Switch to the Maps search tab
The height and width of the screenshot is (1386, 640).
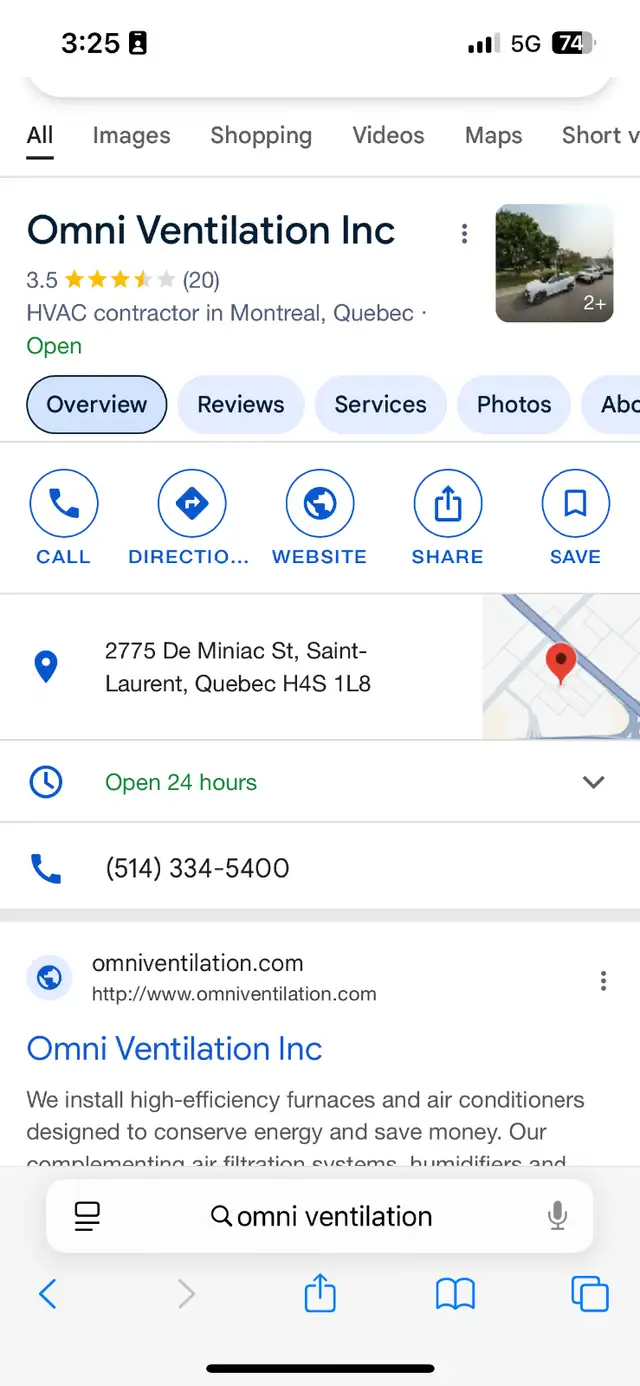(493, 135)
